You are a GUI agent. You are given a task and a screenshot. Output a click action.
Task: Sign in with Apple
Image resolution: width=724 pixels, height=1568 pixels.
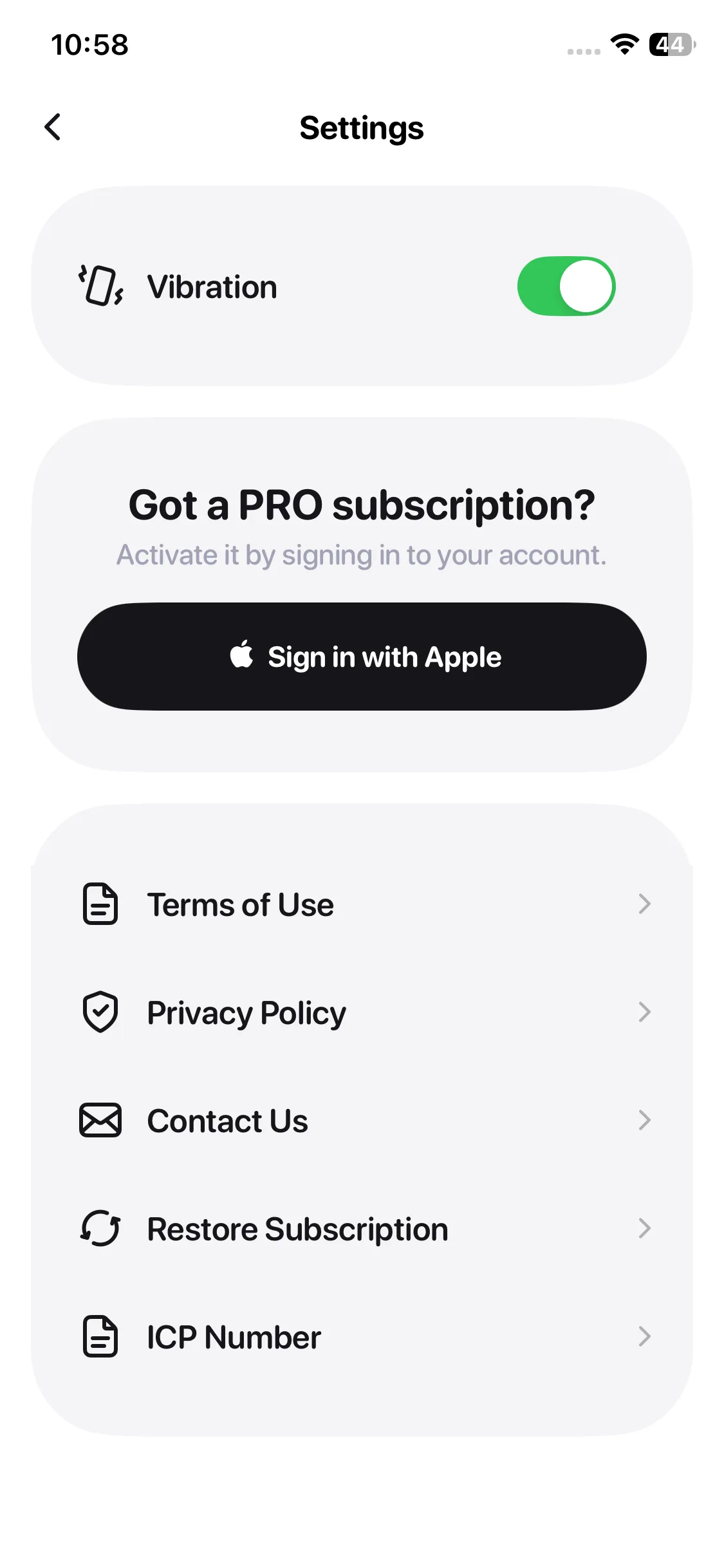tap(362, 657)
